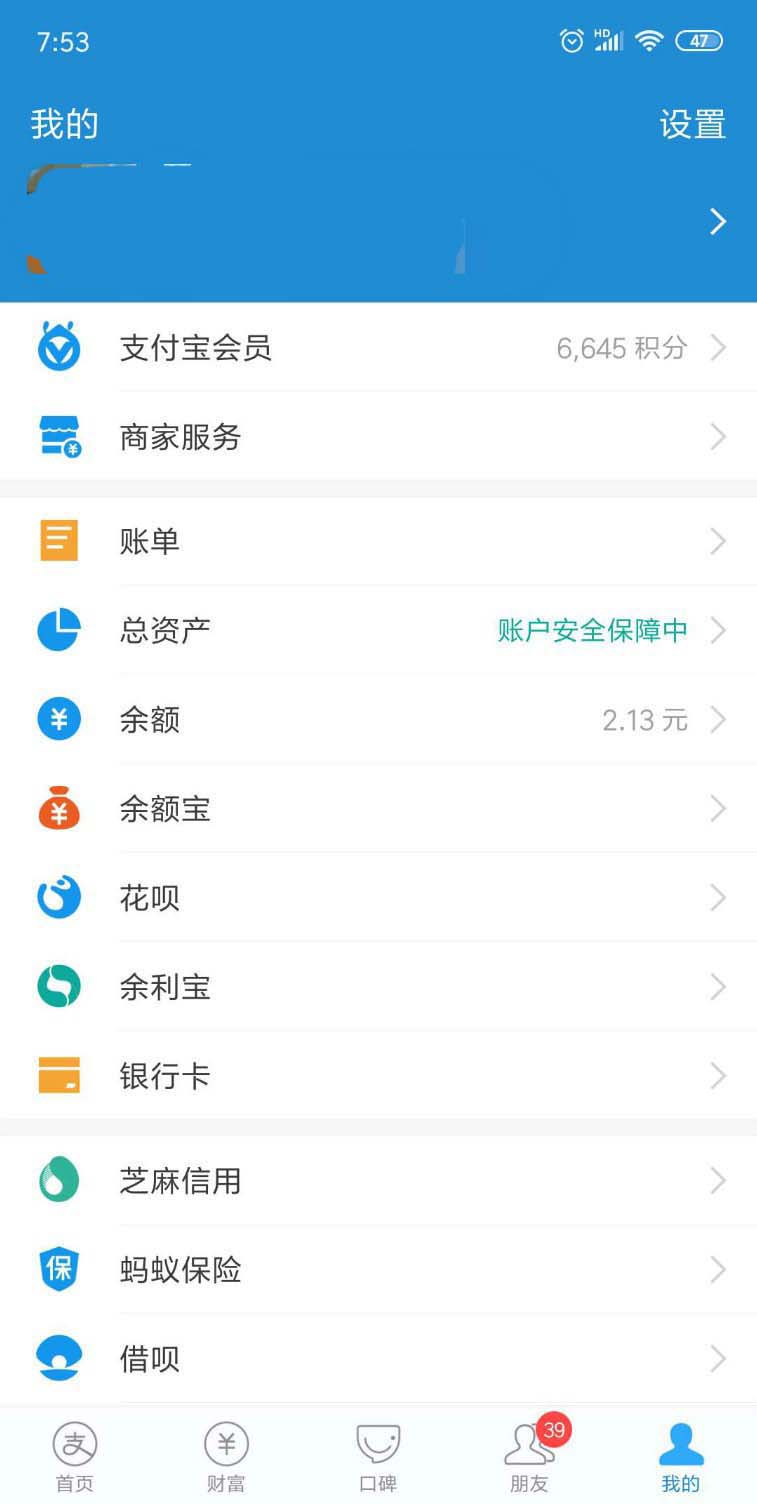Image resolution: width=757 pixels, height=1504 pixels.
Task: Go to 商家服务
Action: (378, 437)
